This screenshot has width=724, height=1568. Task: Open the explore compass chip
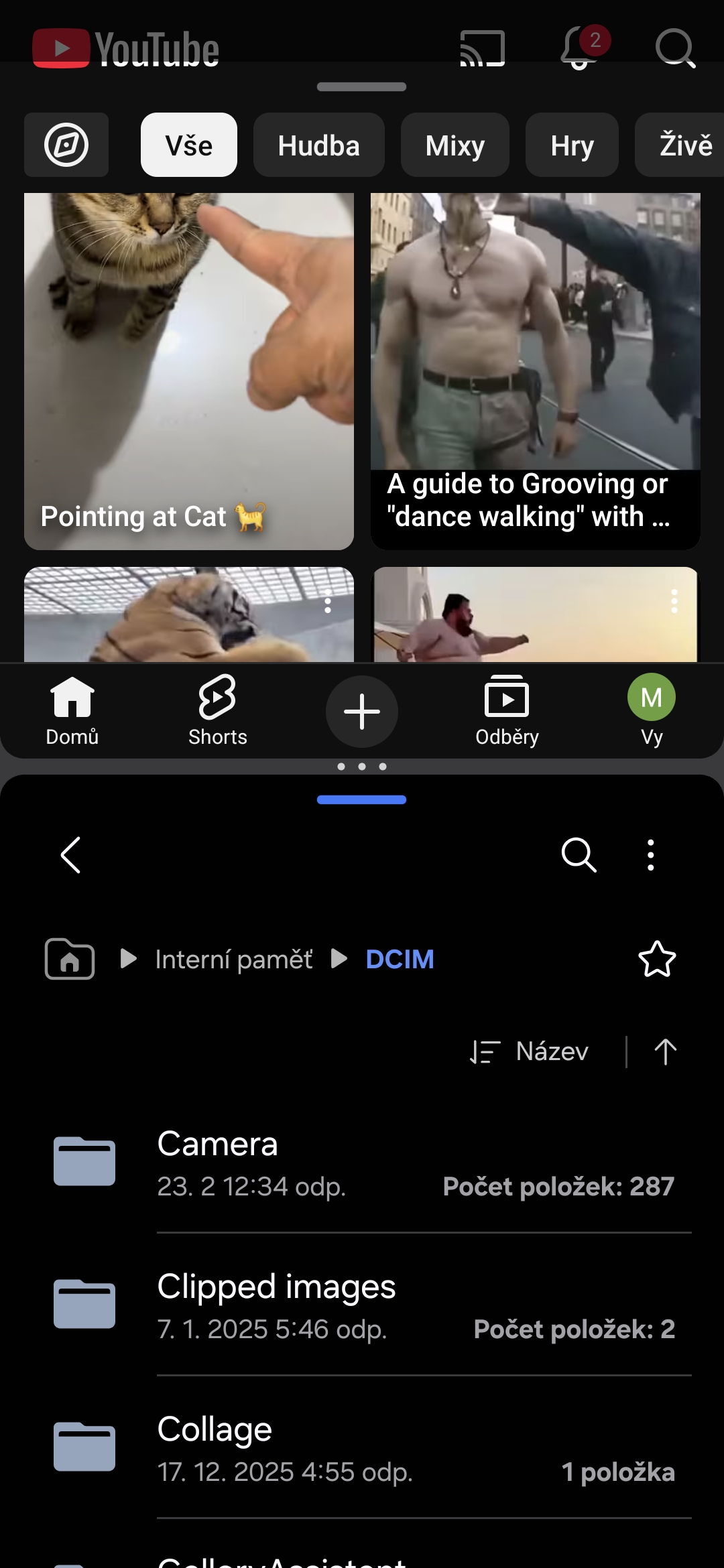(66, 145)
